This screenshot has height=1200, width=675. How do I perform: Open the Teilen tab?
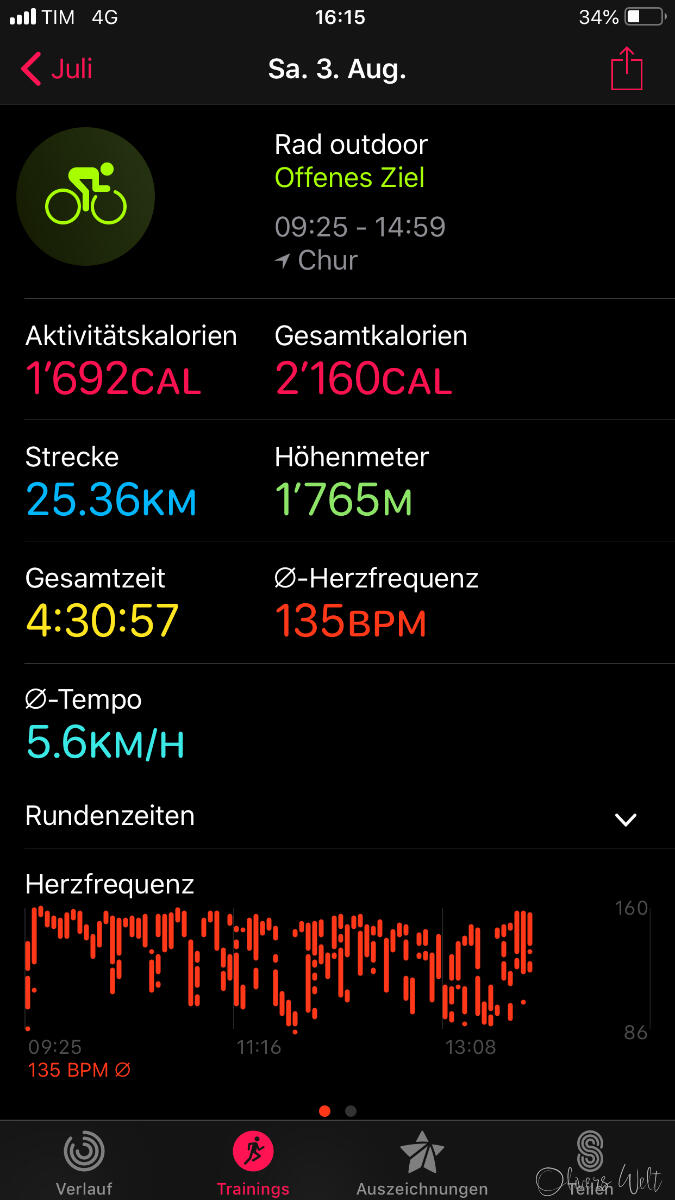coord(590,1163)
